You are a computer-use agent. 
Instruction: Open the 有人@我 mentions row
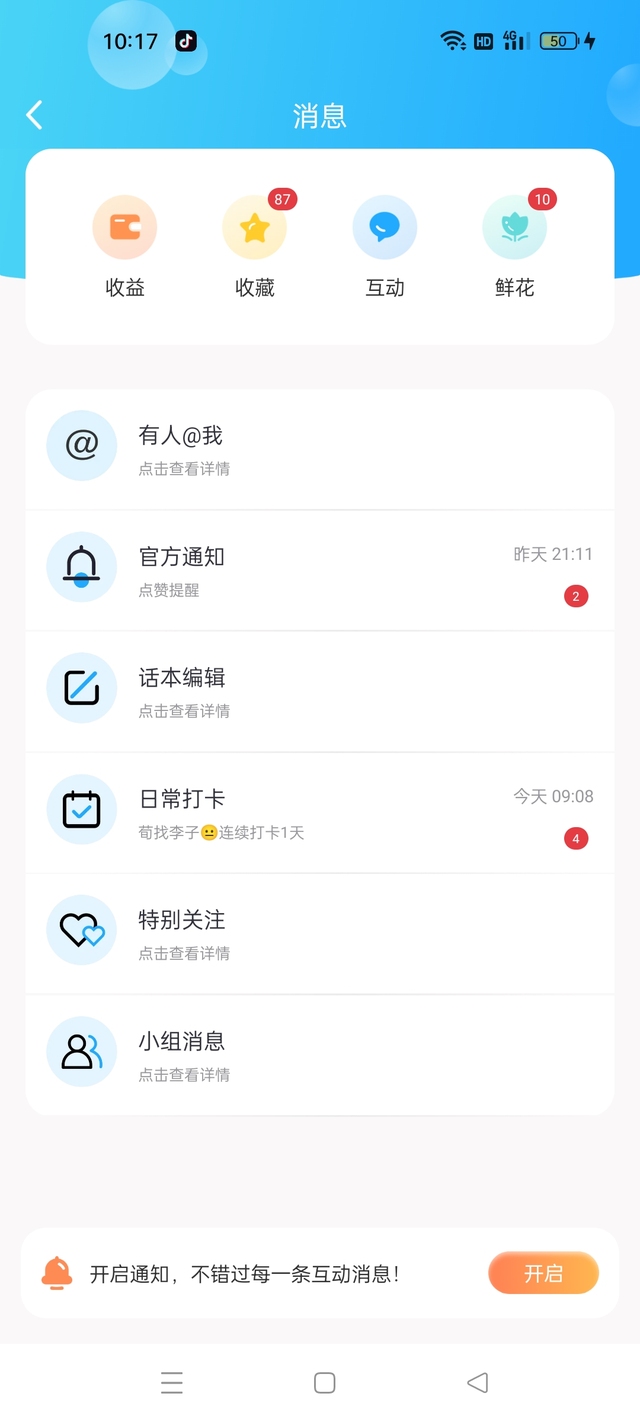320,449
